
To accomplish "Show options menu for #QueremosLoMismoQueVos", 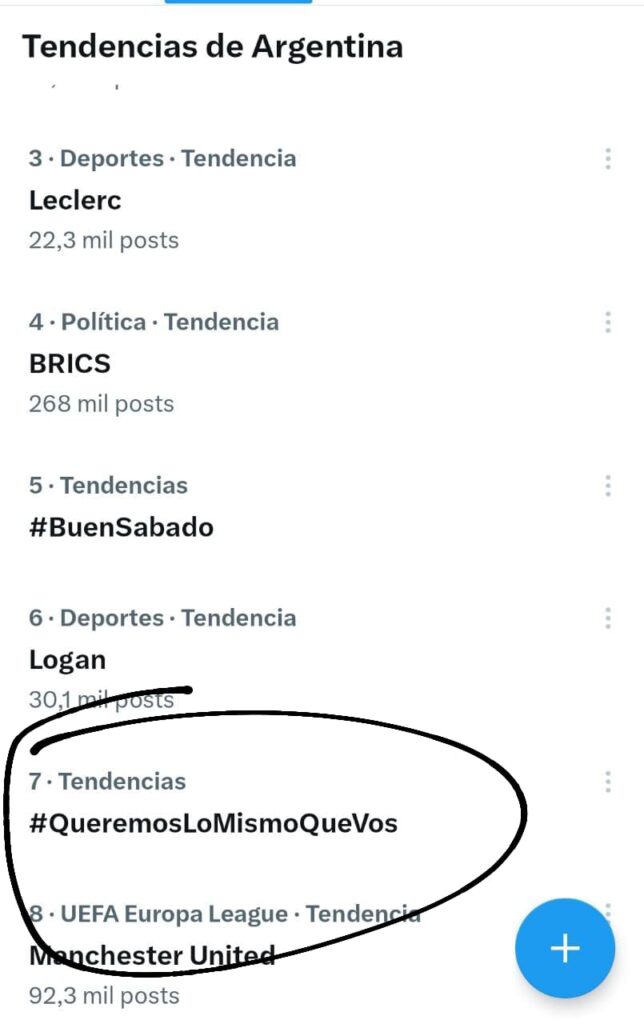I will pyautogui.click(x=608, y=782).
